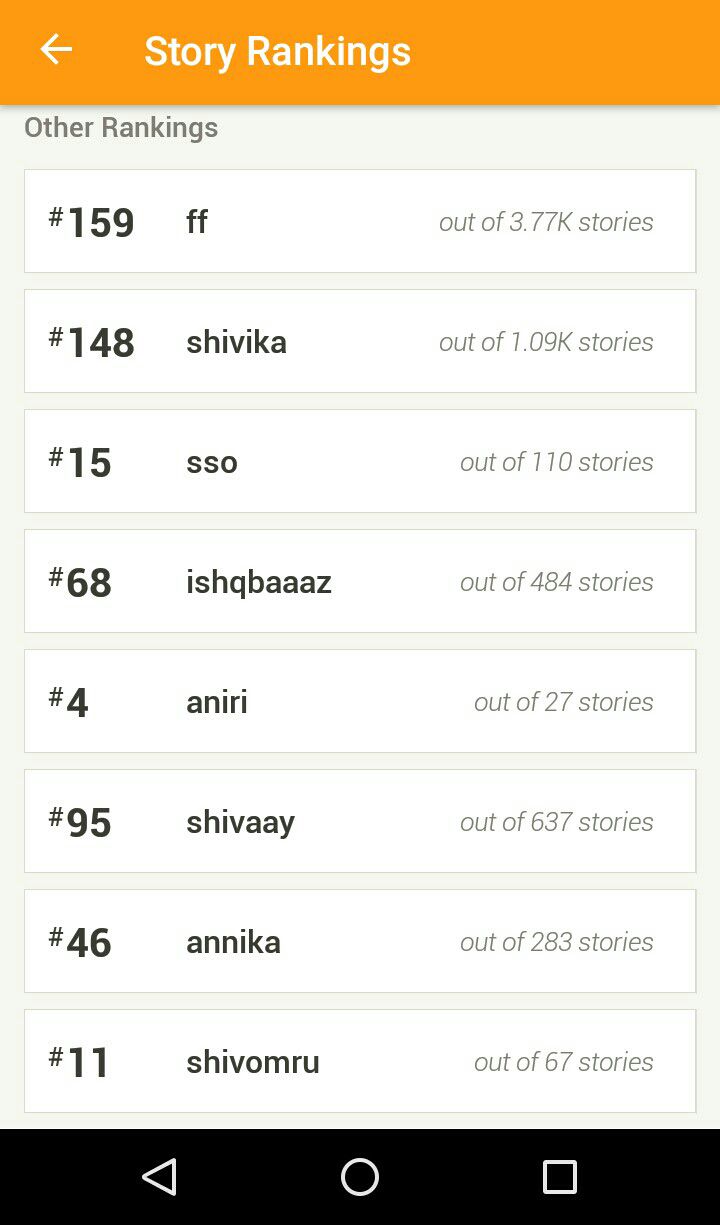
Task: Show recent apps
Action: click(x=560, y=1177)
